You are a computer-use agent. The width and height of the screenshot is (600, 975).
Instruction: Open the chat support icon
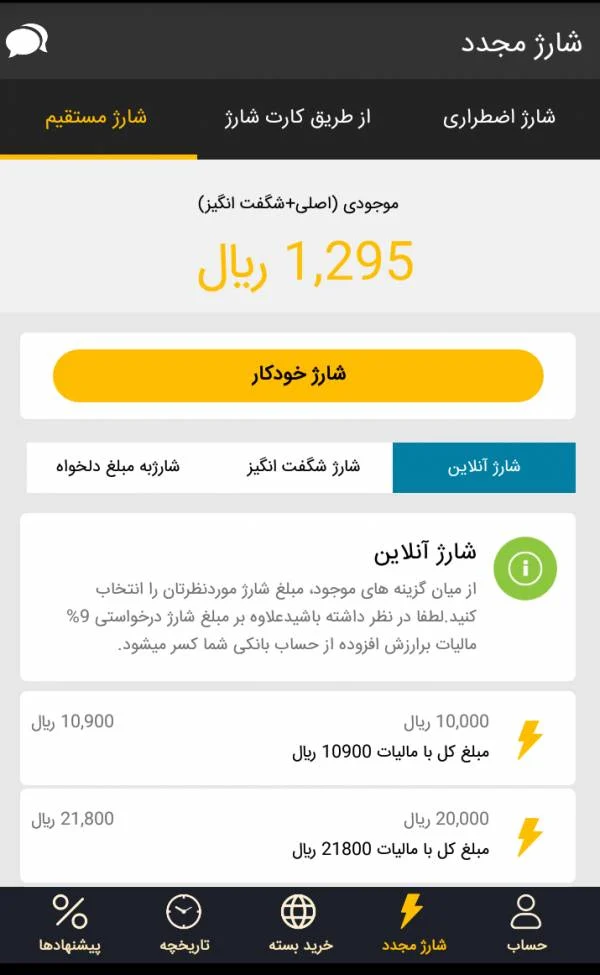tap(27, 40)
